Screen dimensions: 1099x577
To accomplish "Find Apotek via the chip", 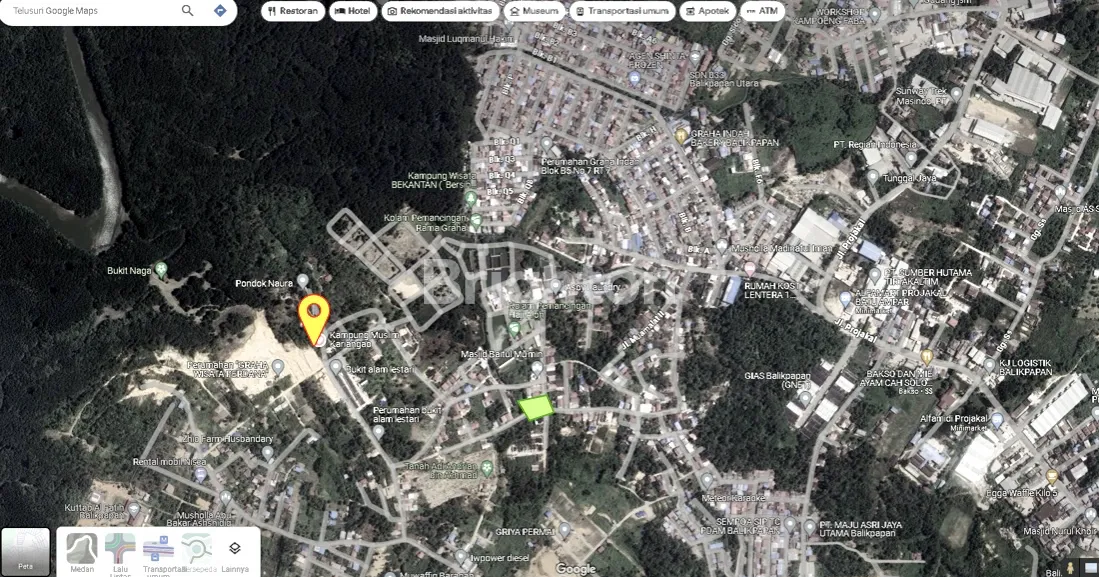I will (x=706, y=11).
